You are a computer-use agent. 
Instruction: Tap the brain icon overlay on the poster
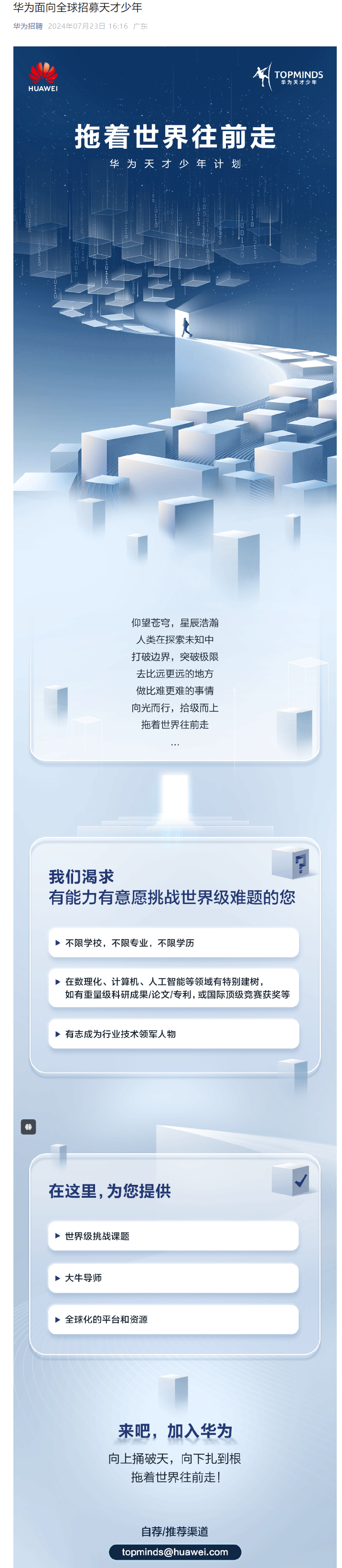coord(28,1126)
